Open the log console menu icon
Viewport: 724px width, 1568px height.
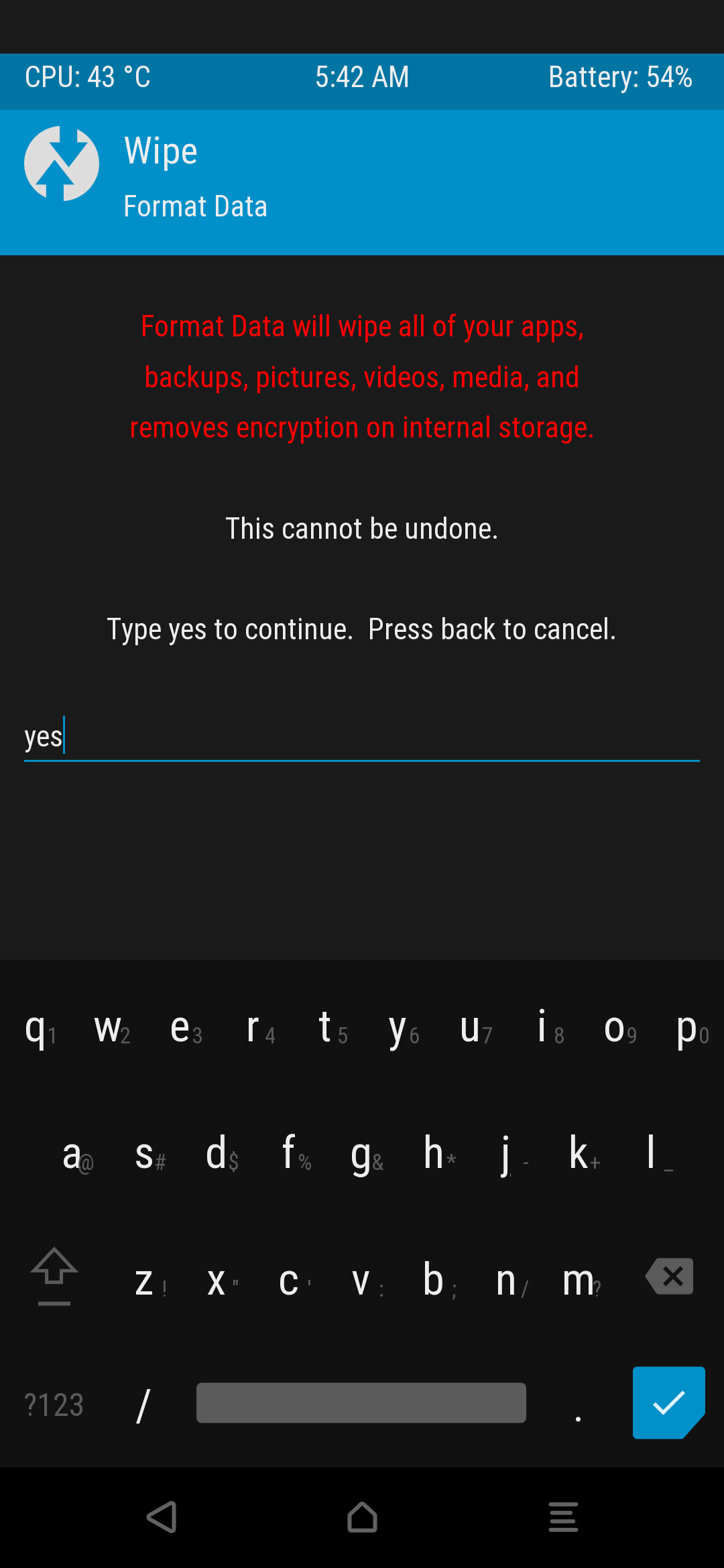point(563,1517)
